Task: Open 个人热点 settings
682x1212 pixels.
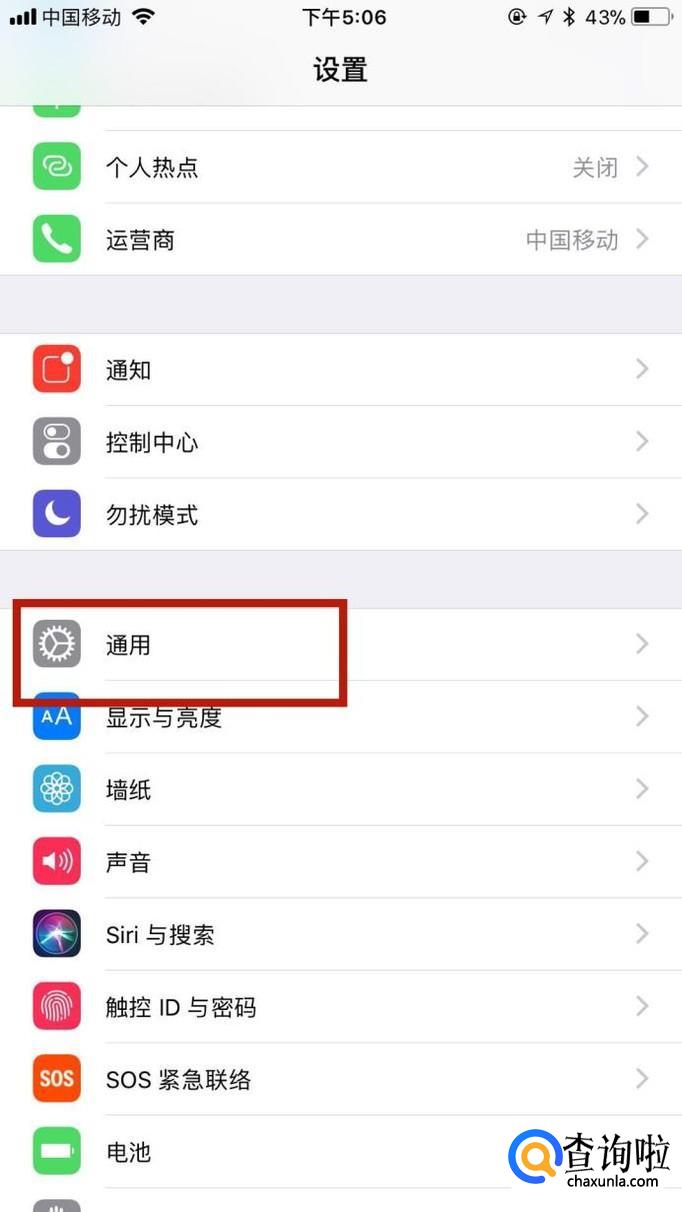Action: [x=340, y=167]
